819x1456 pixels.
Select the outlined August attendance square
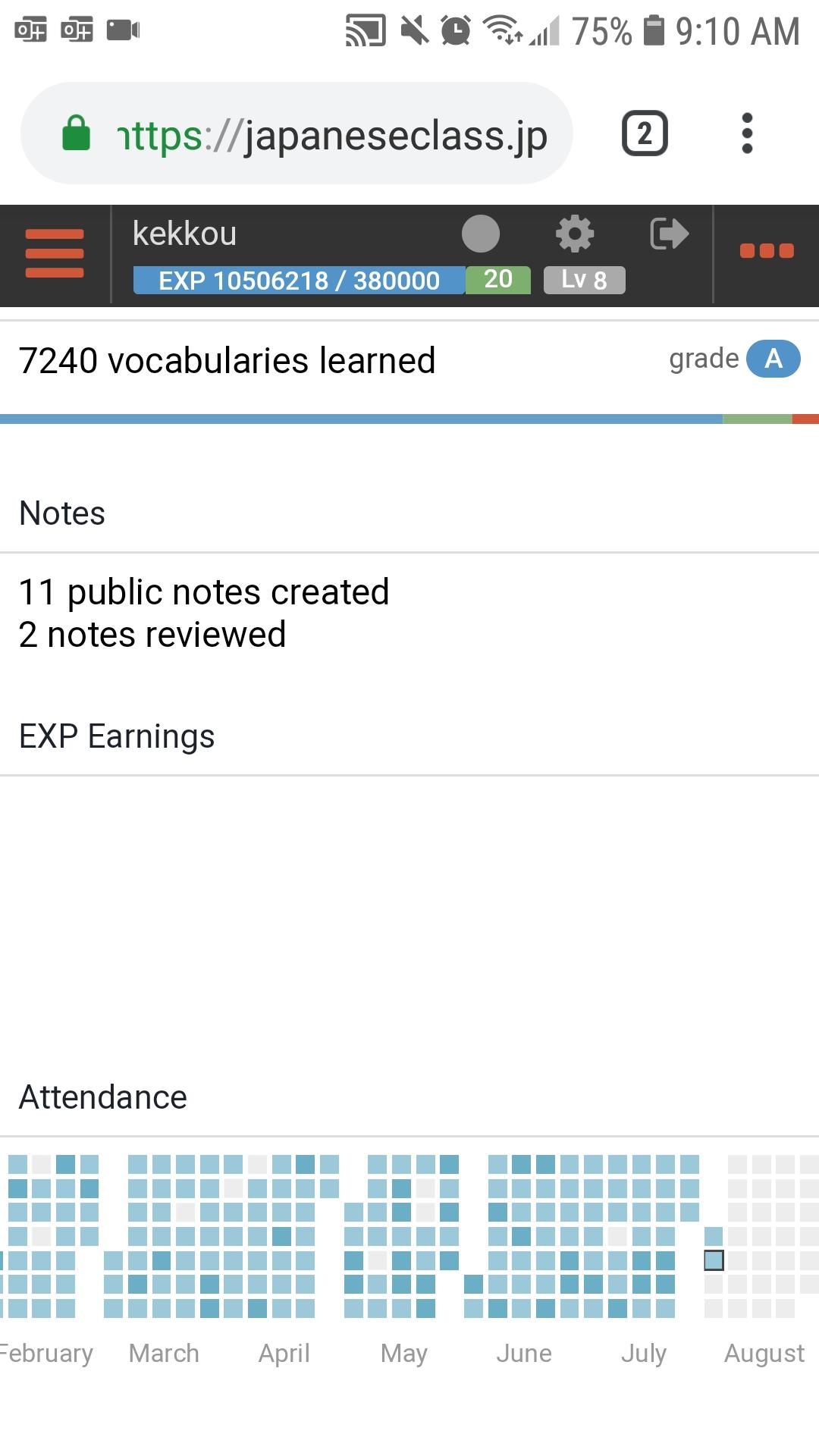[714, 1260]
